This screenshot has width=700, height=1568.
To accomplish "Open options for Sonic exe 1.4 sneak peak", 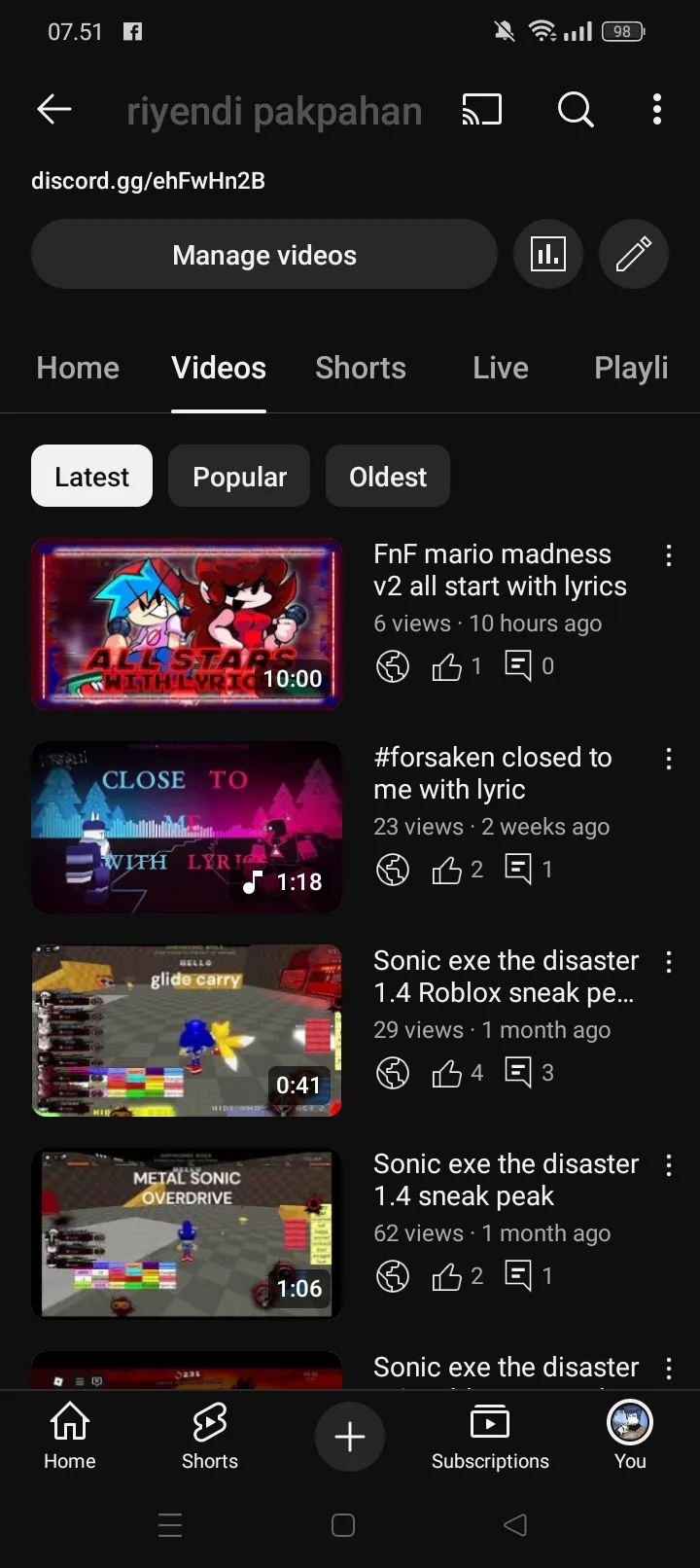I will (669, 1165).
